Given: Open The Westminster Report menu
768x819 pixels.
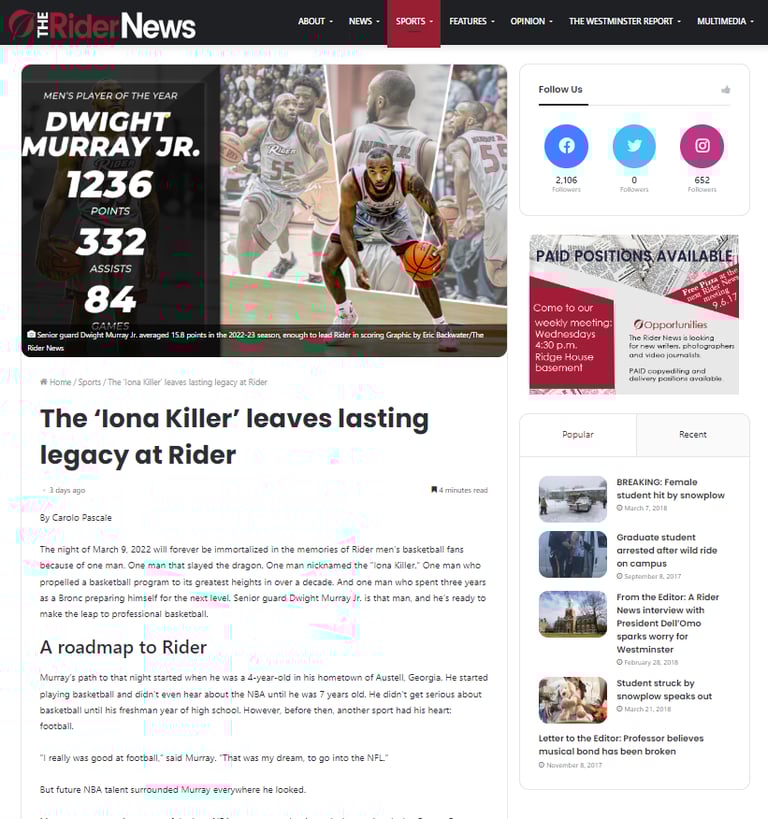Looking at the screenshot, I should (x=625, y=21).
